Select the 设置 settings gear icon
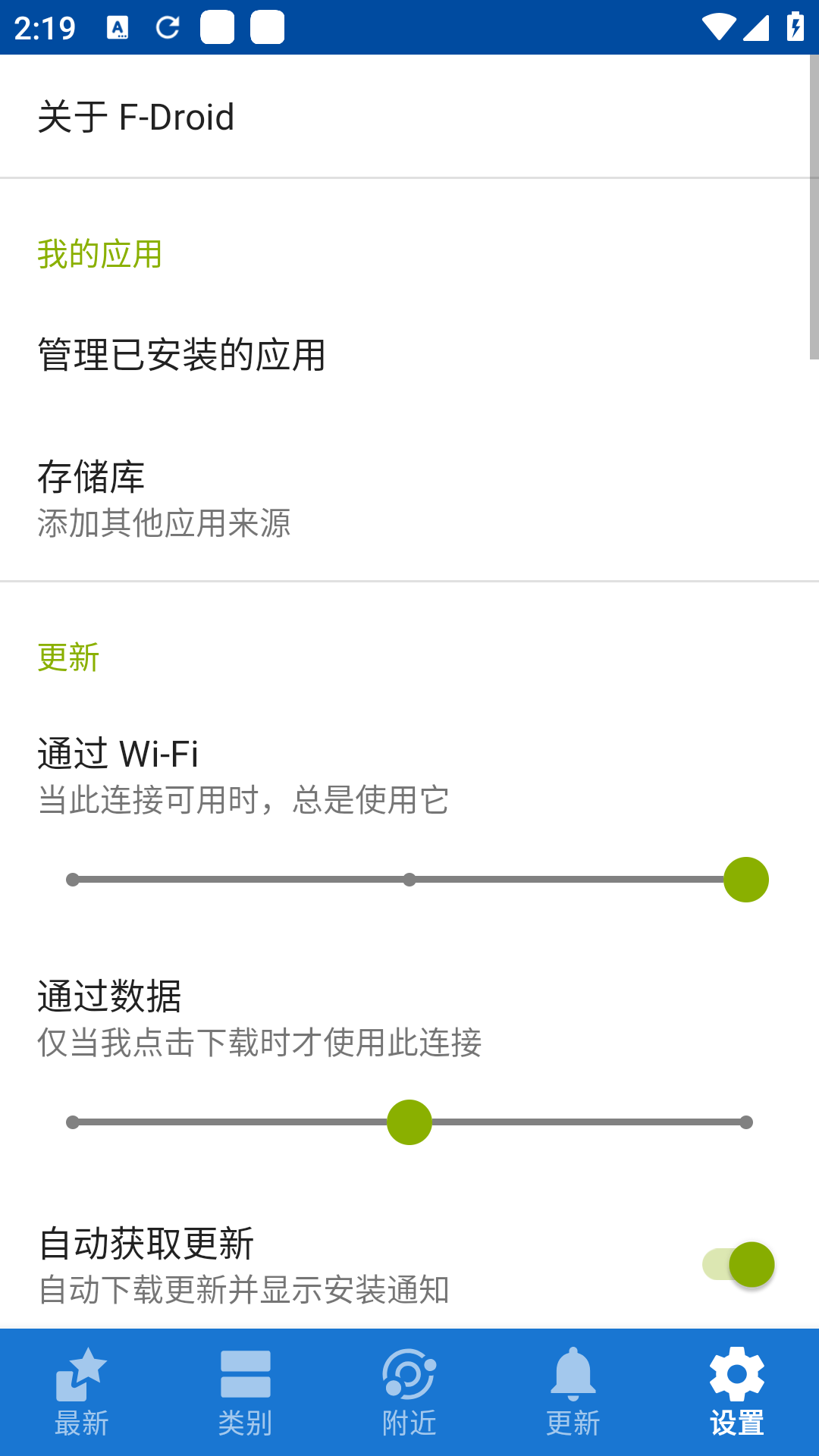The height and width of the screenshot is (1456, 819). coord(736,1374)
